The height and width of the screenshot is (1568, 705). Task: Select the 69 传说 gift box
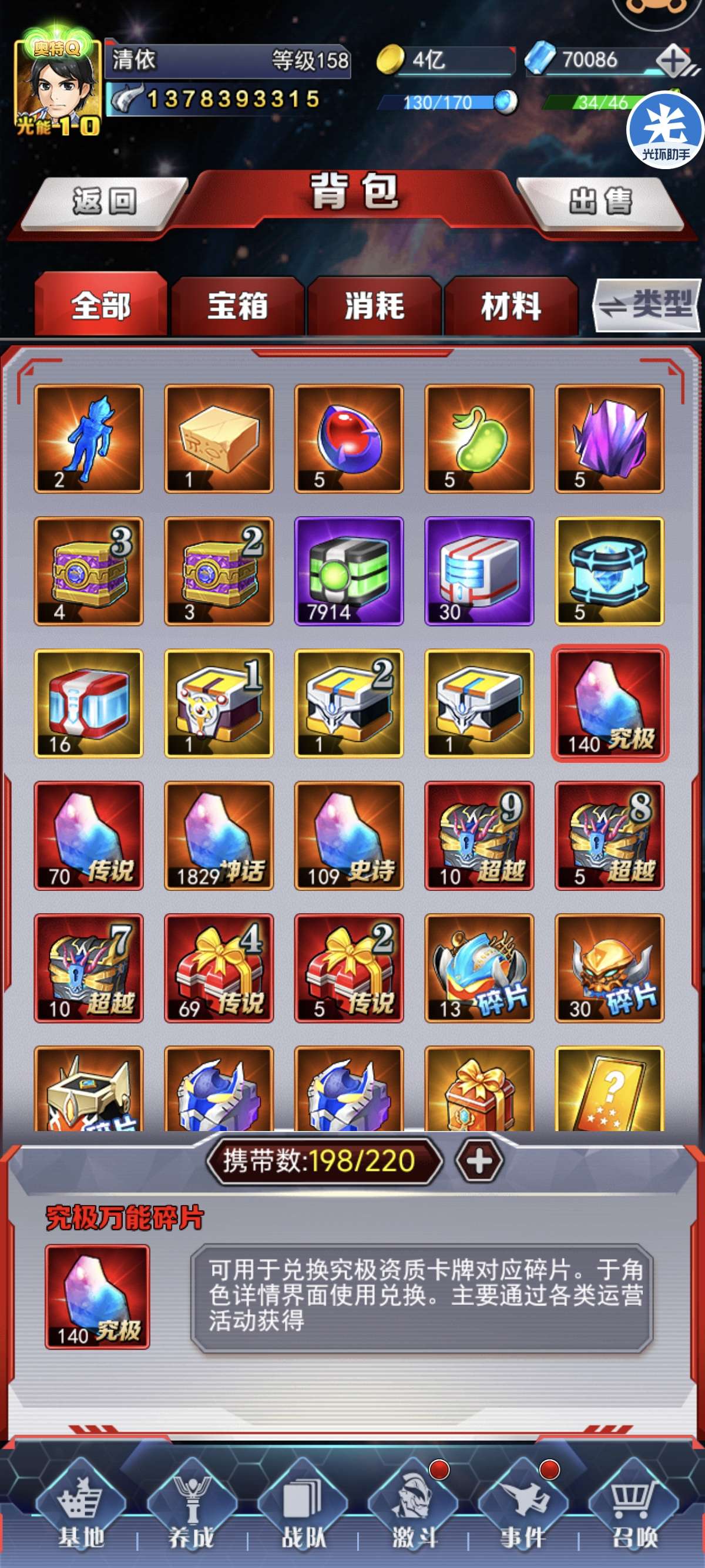pos(219,968)
